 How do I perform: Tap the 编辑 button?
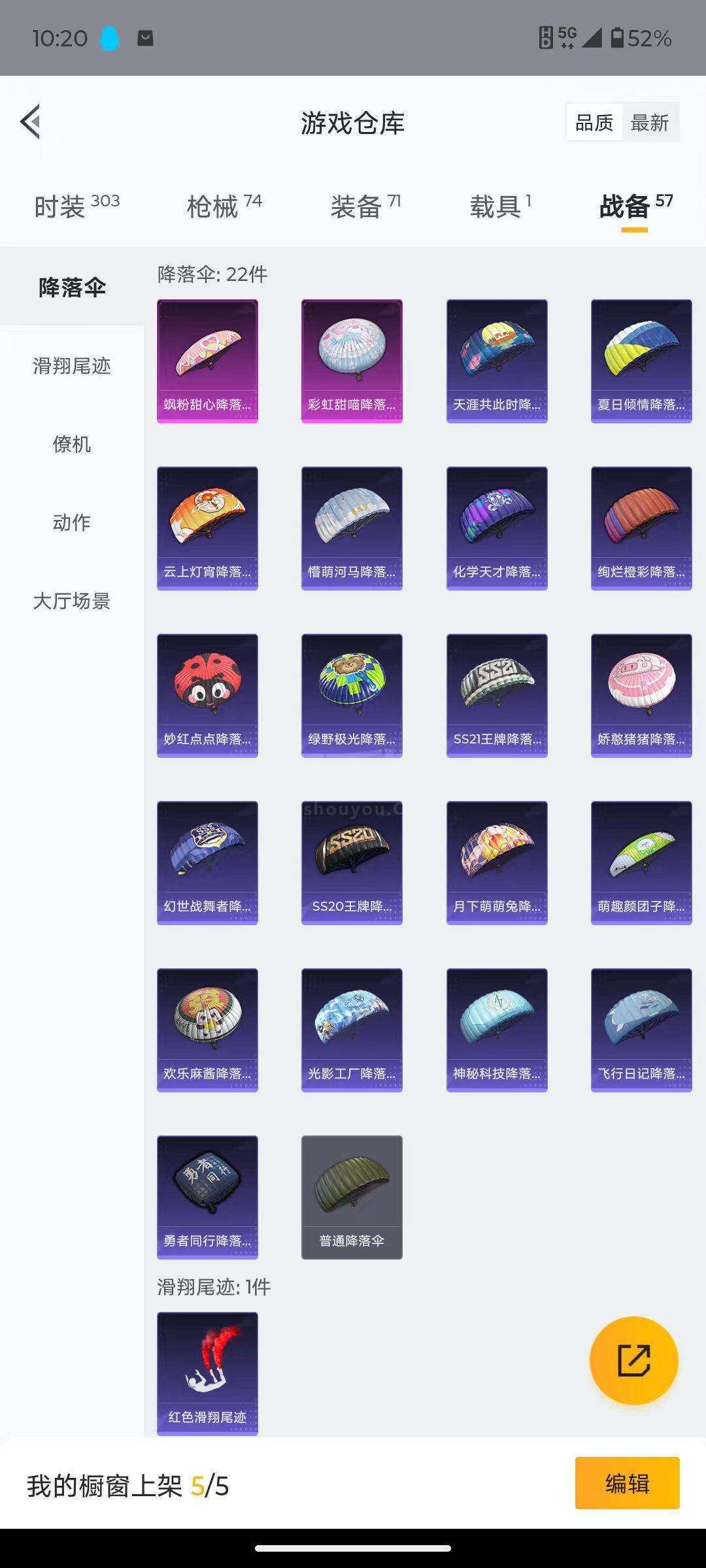pos(627,1483)
